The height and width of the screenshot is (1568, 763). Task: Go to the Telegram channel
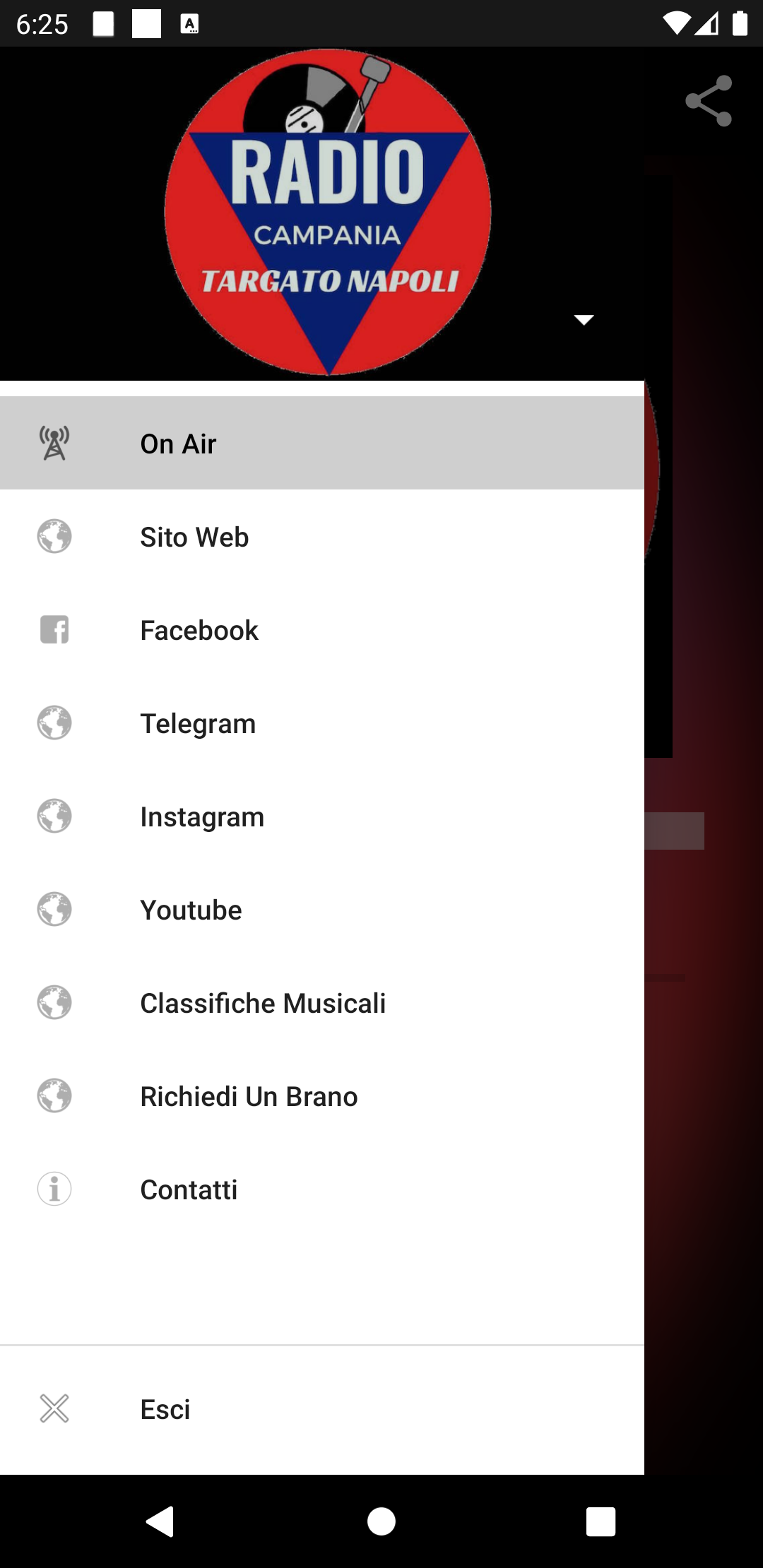click(x=322, y=723)
